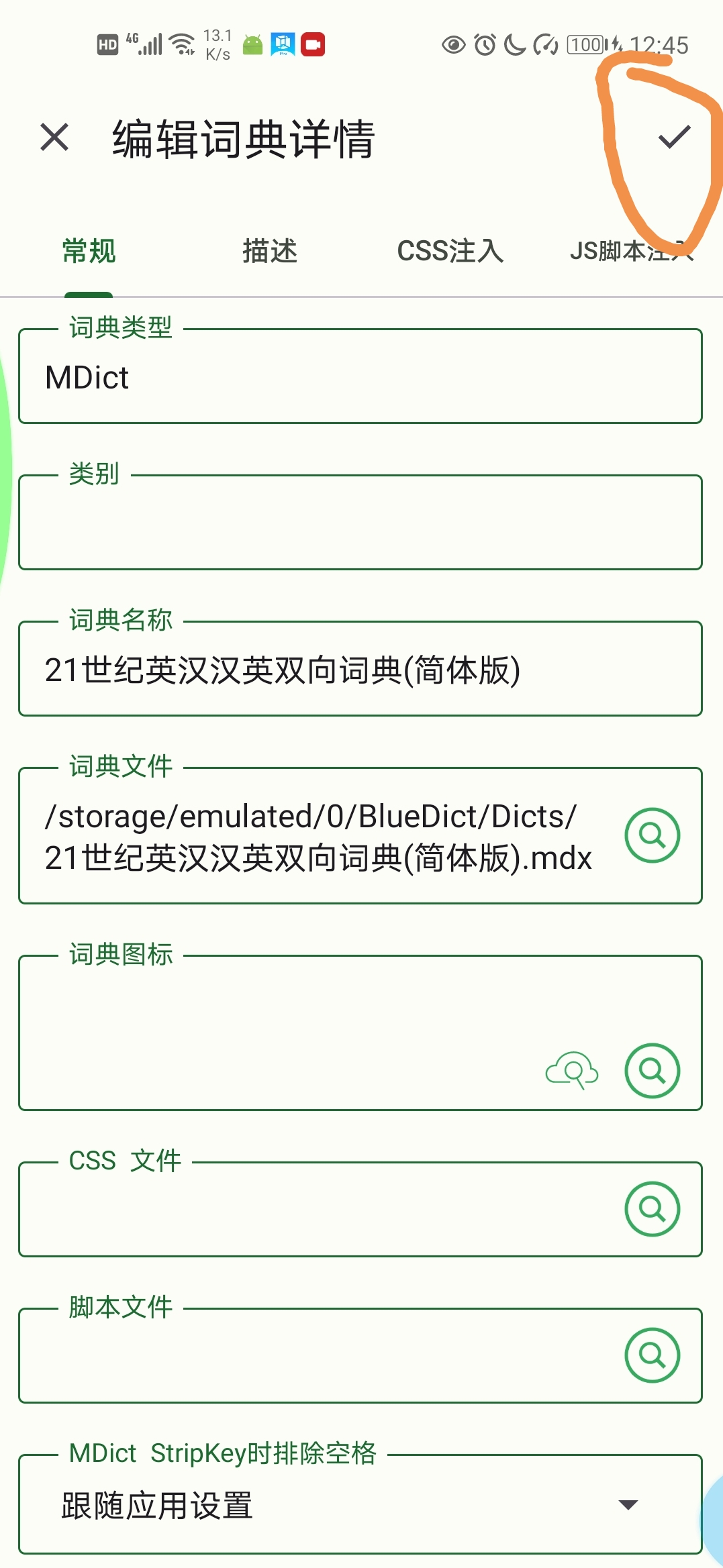Browse local files for 词典图标
Image resolution: width=723 pixels, height=1568 pixels.
[652, 1070]
